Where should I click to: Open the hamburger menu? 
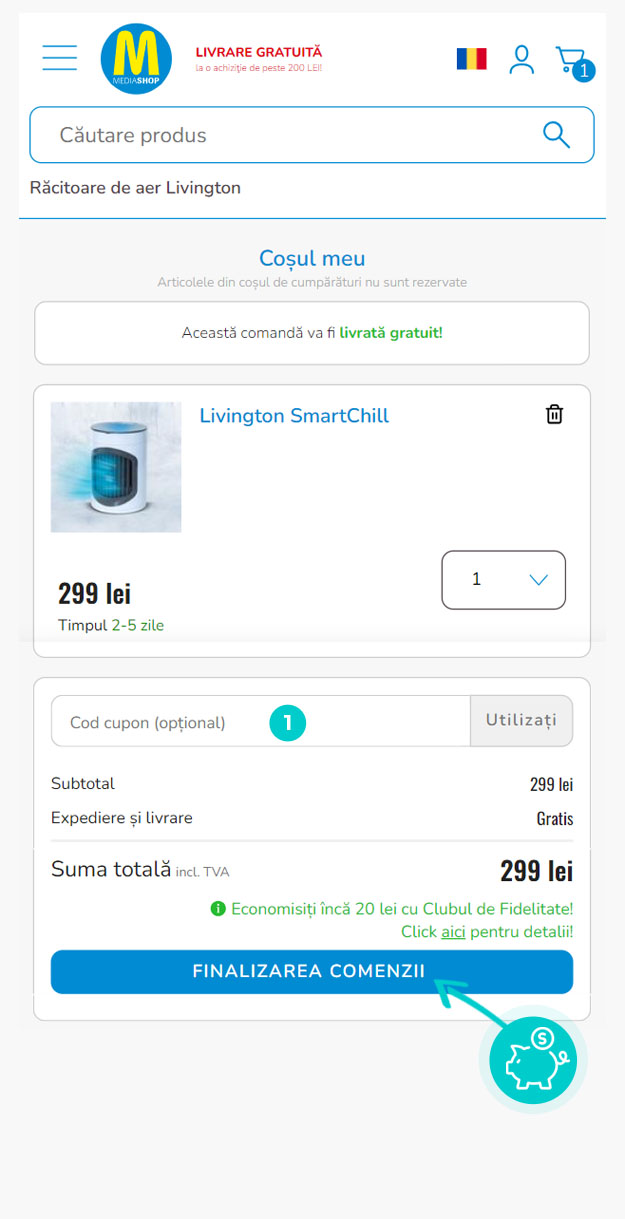pos(59,57)
